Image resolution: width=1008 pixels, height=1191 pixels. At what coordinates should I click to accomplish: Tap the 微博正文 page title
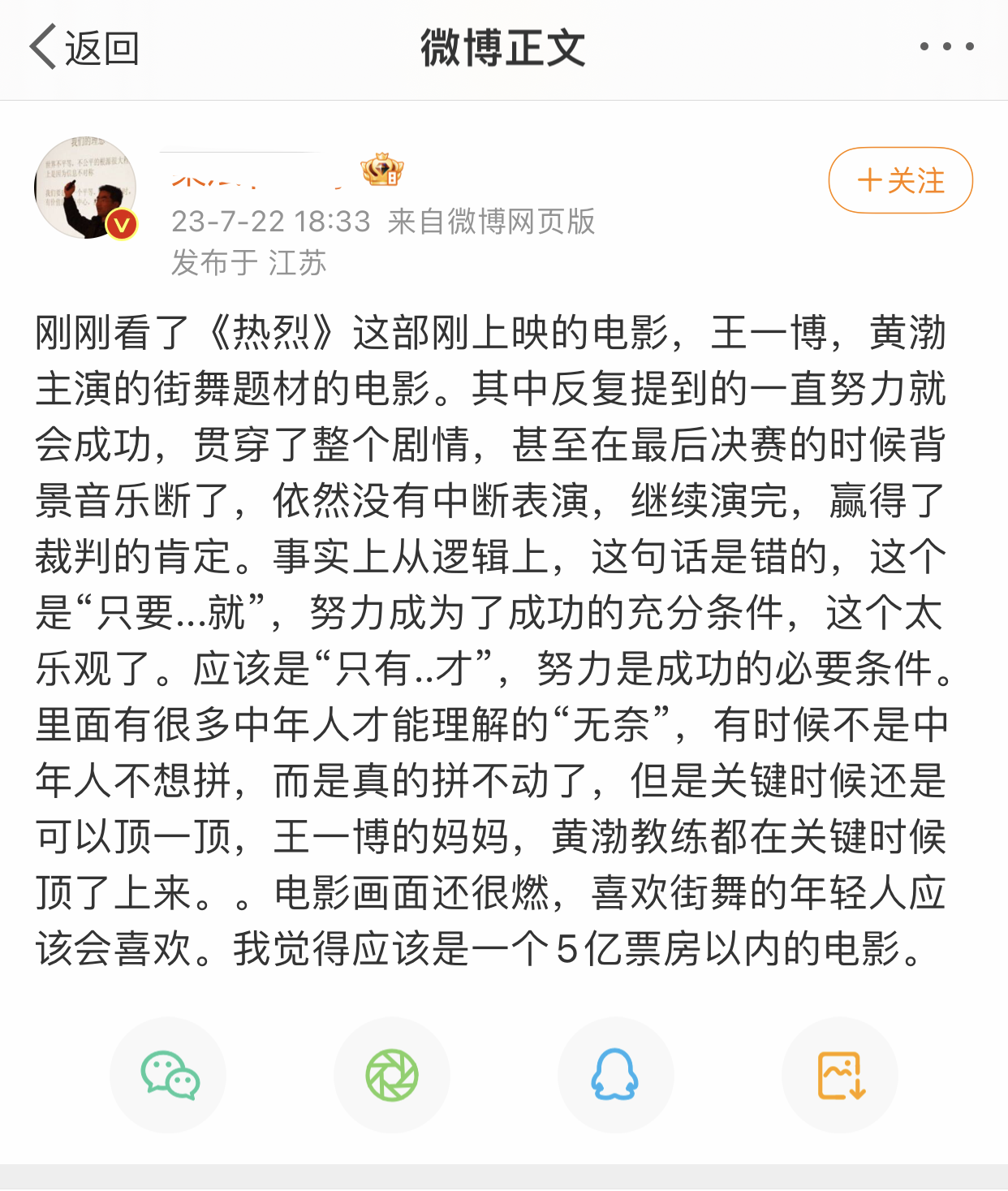[x=504, y=47]
